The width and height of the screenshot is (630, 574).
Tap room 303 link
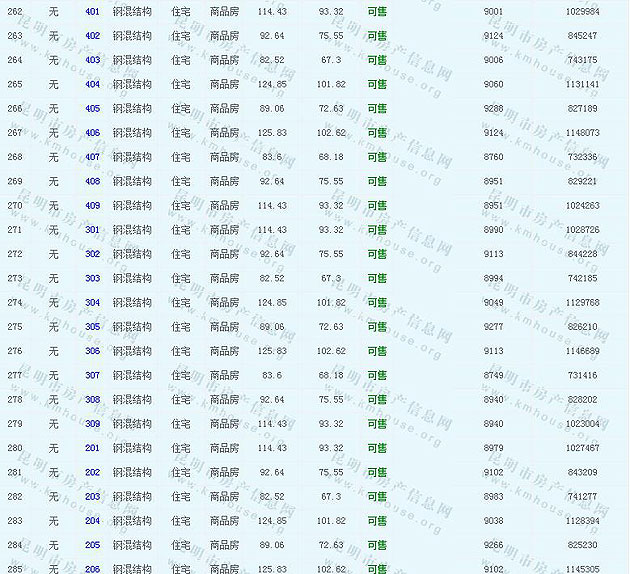pyautogui.click(x=92, y=278)
